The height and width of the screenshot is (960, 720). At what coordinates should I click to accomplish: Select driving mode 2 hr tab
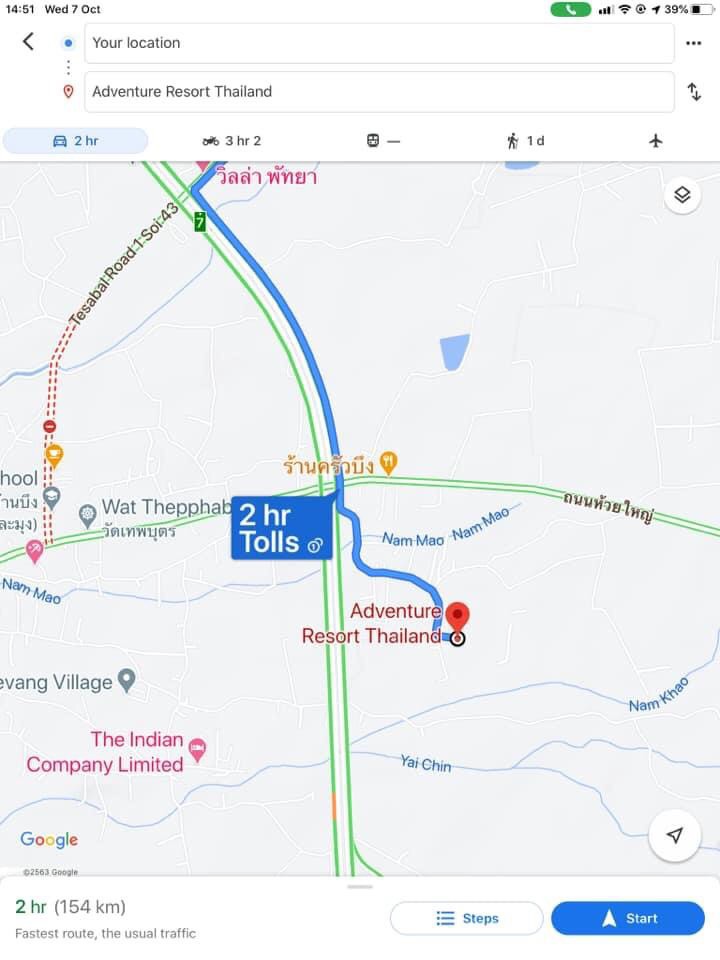coord(76,141)
